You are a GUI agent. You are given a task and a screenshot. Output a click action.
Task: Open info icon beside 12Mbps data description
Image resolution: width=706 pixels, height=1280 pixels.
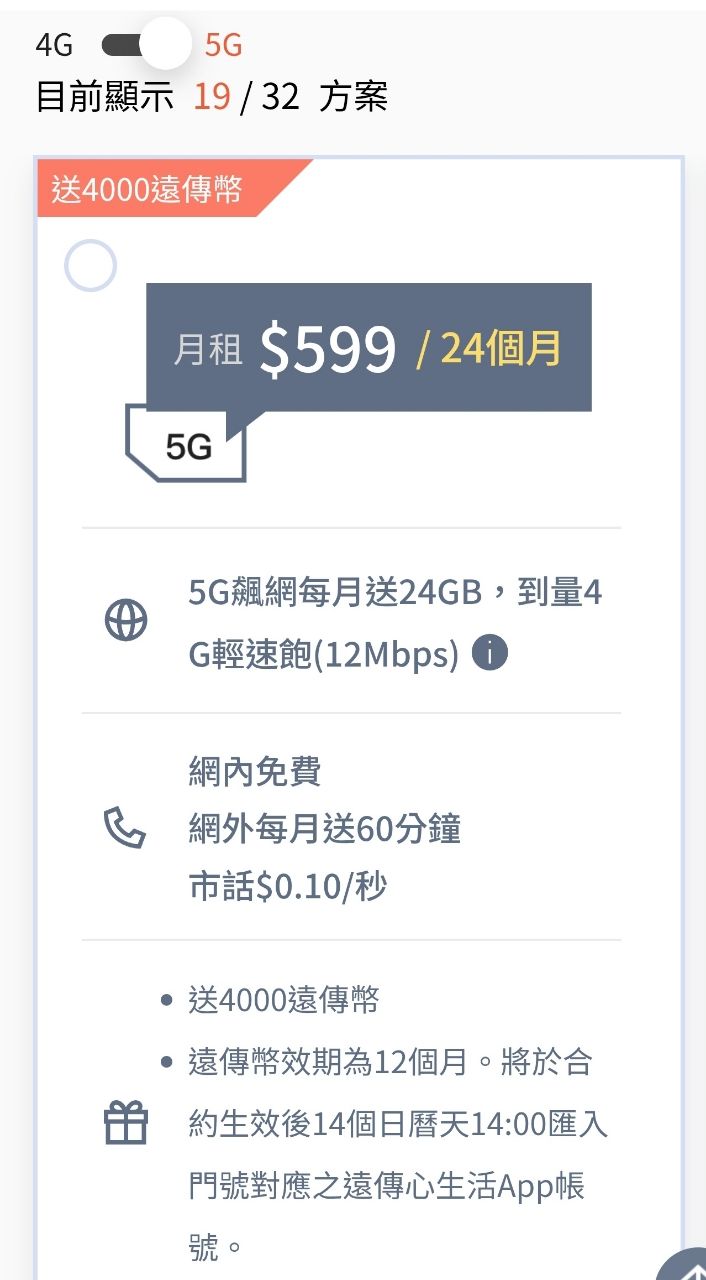pos(489,655)
